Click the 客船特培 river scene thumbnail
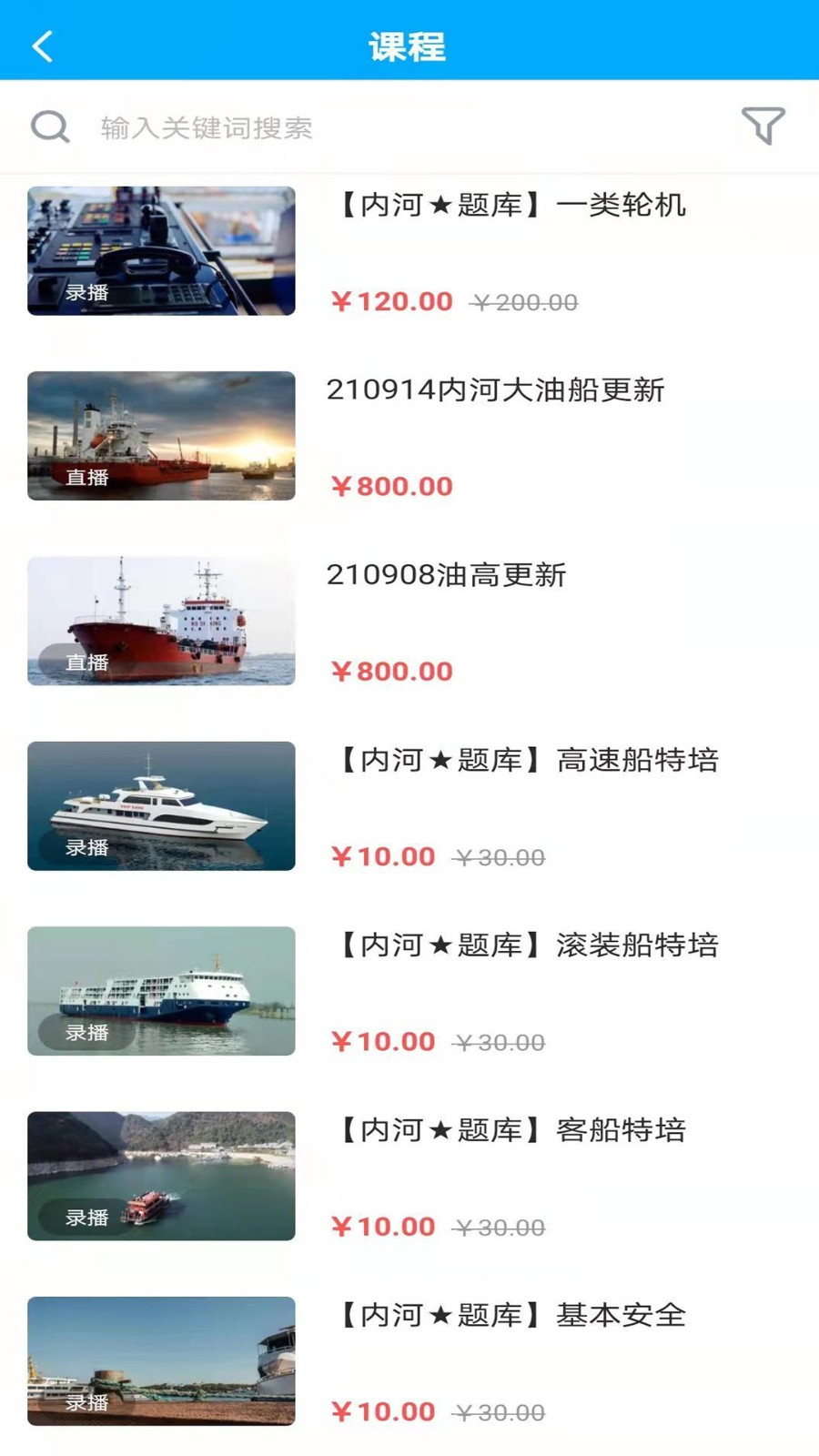This screenshot has width=819, height=1456. coord(161,1177)
